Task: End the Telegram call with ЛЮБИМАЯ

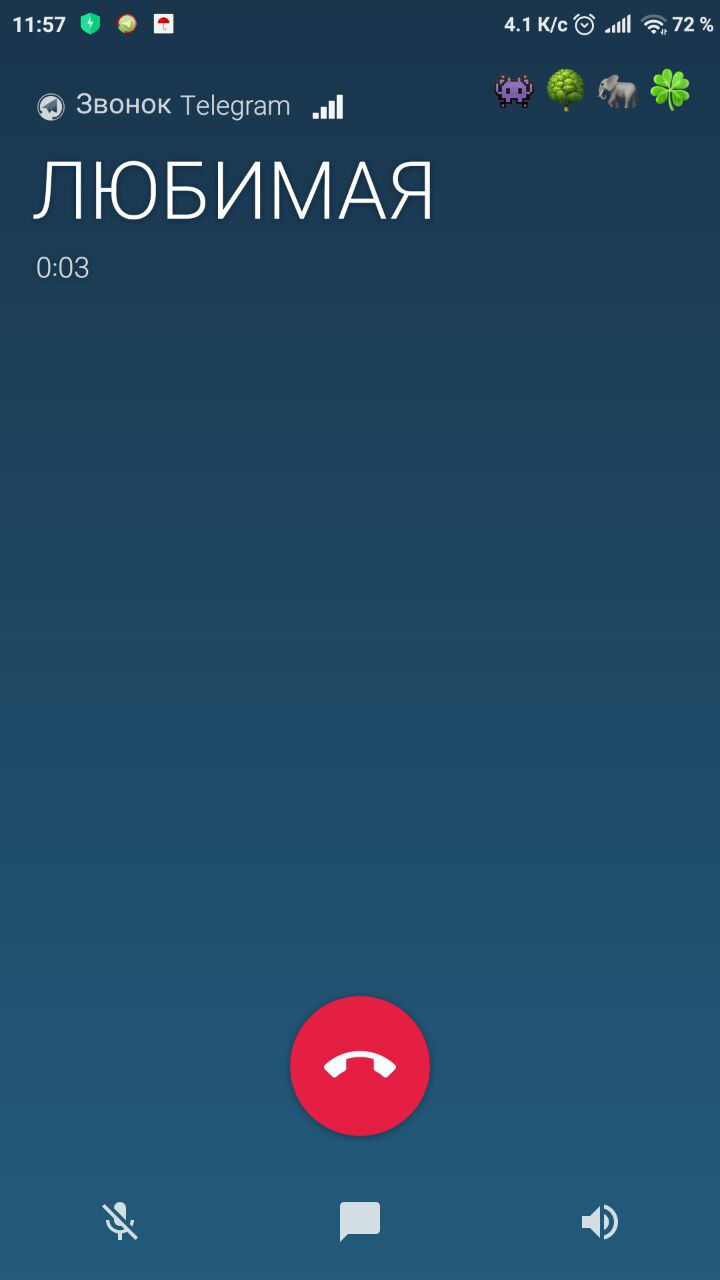Action: tap(360, 1066)
